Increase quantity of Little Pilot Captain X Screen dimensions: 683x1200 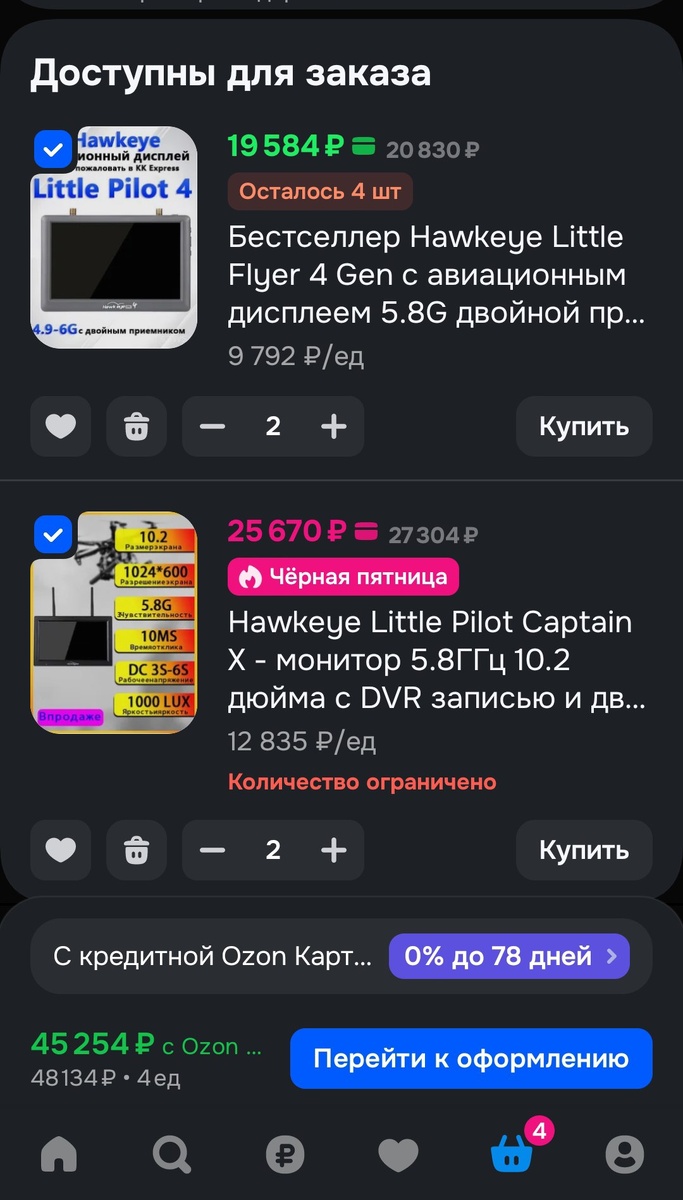pyautogui.click(x=333, y=850)
